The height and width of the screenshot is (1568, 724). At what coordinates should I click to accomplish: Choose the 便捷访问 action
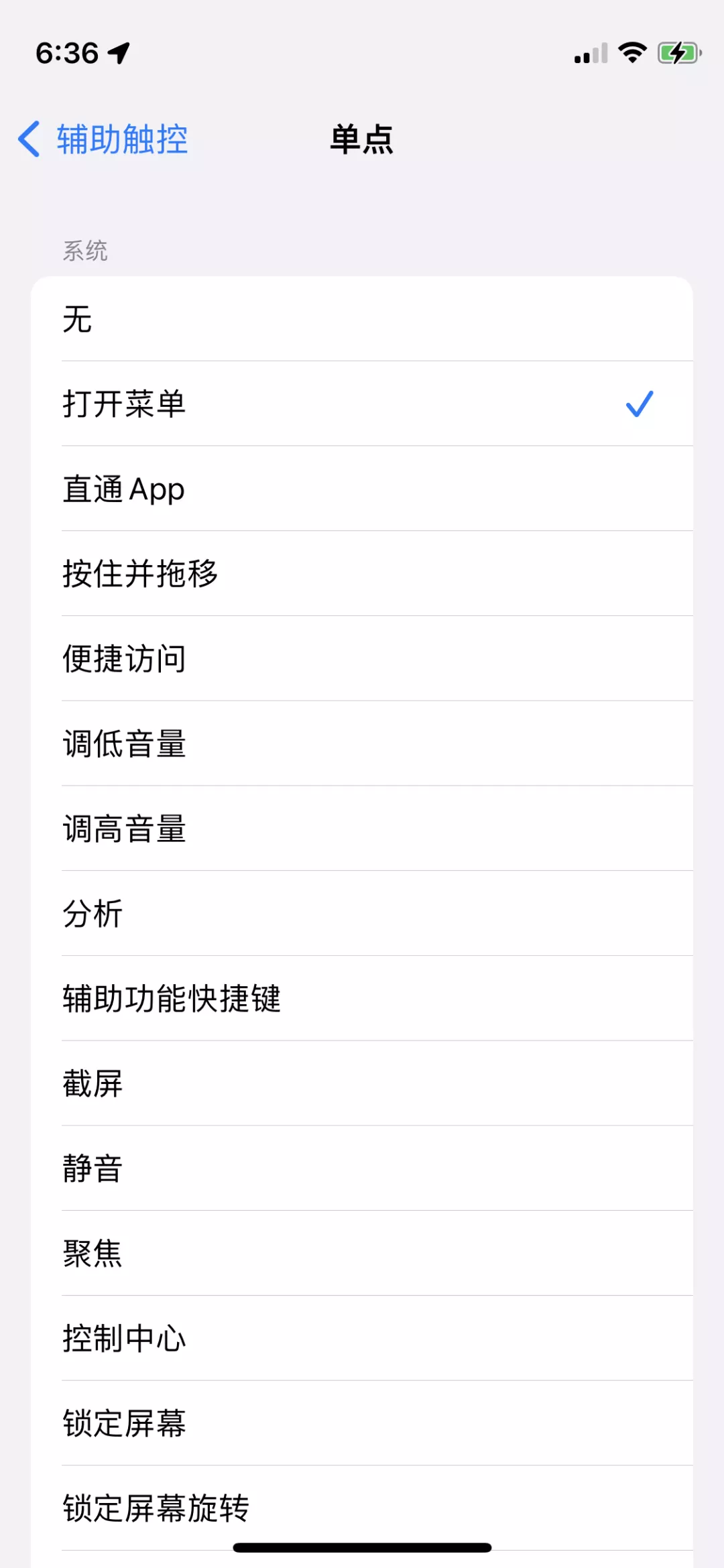tap(362, 658)
